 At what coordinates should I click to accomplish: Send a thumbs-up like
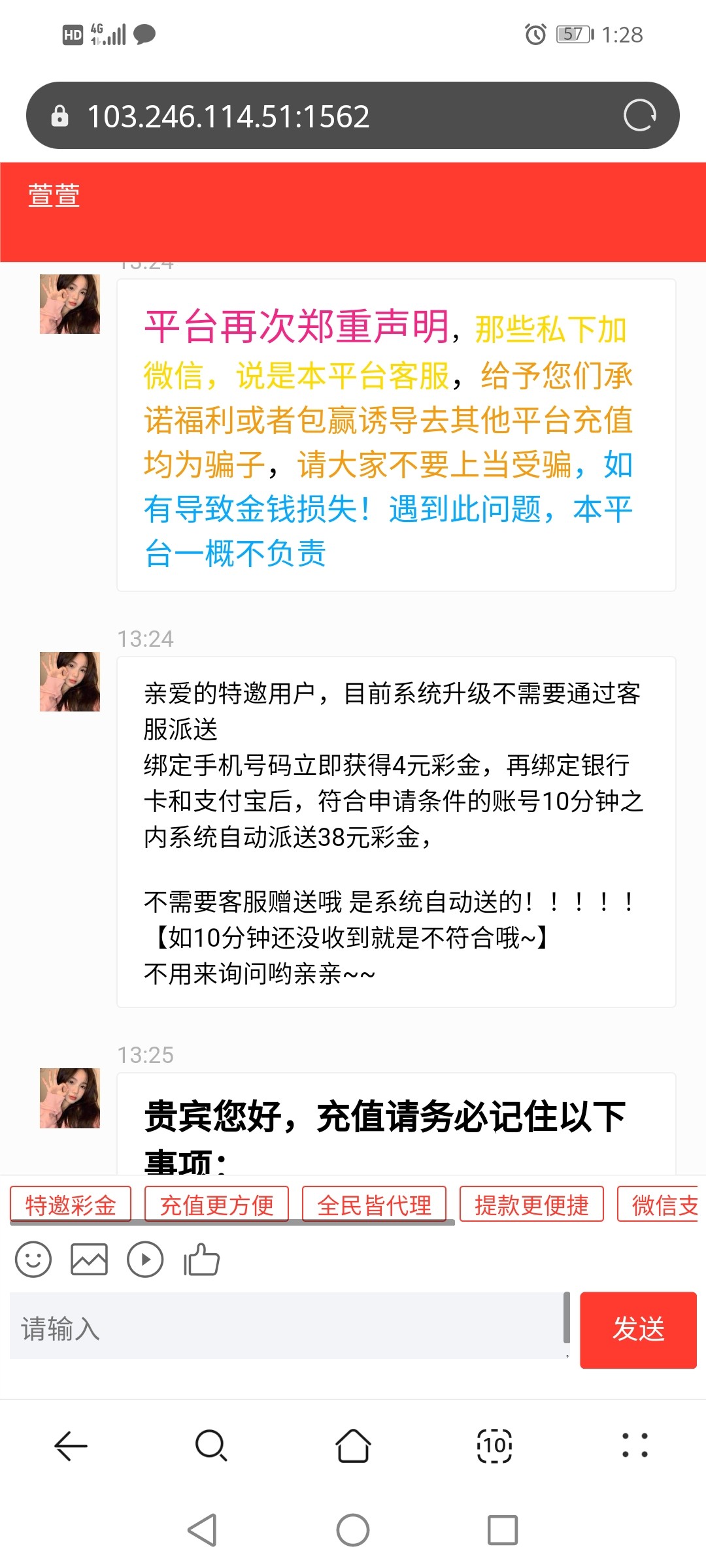201,1259
